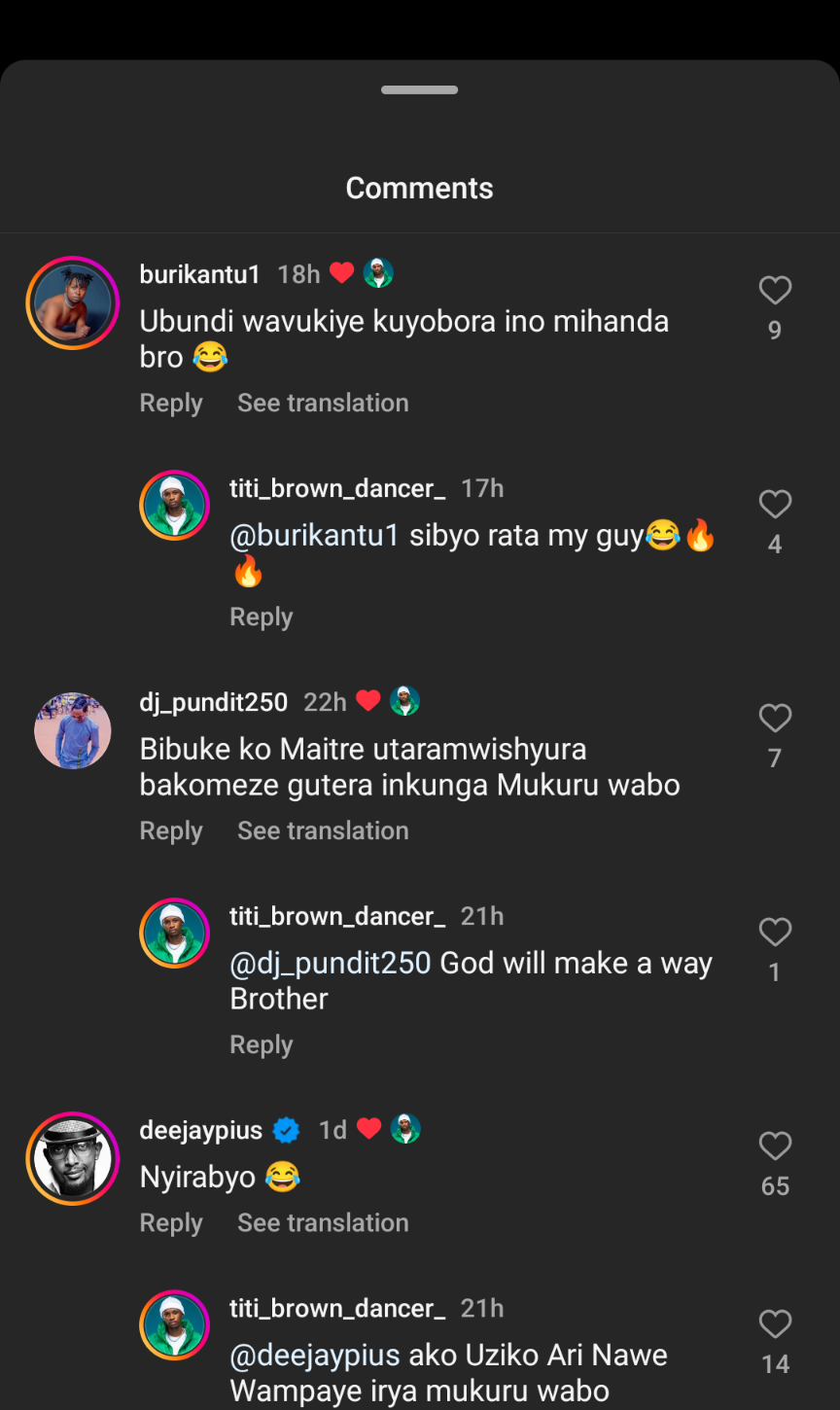Tap the drag handle above Comments
This screenshot has width=840, height=1410.
point(420,90)
